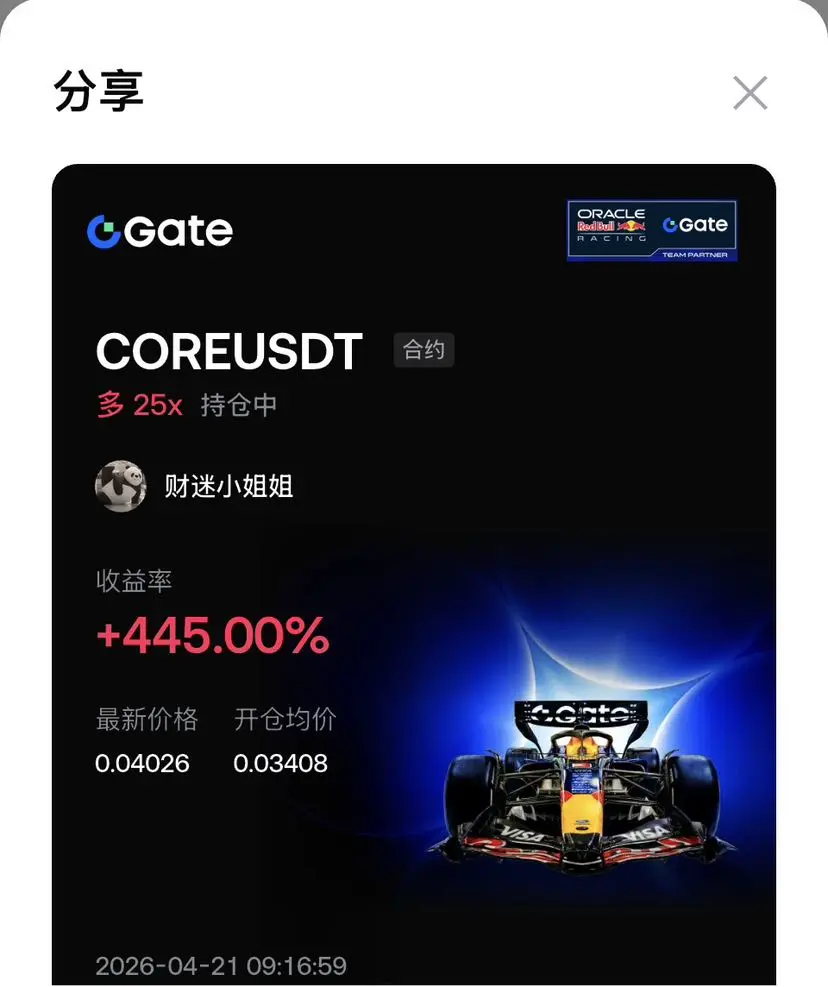The width and height of the screenshot is (828, 987).
Task: Click the 合约 contract tag
Action: (x=423, y=350)
